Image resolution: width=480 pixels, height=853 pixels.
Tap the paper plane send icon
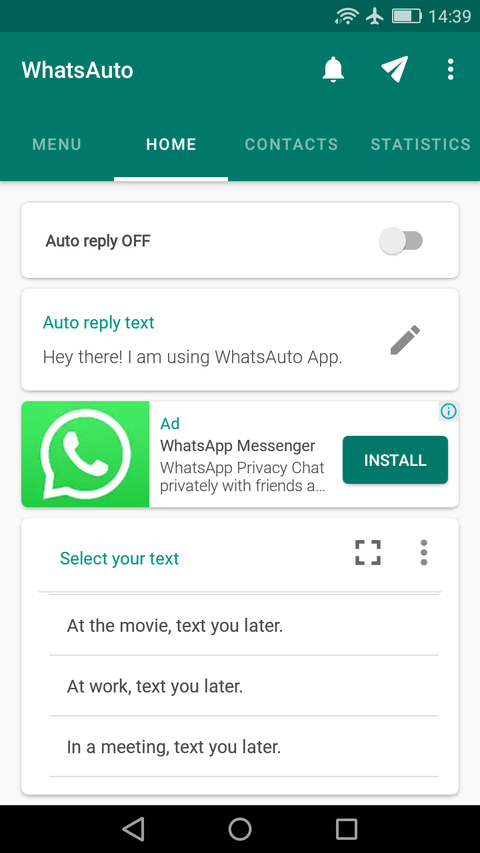394,70
